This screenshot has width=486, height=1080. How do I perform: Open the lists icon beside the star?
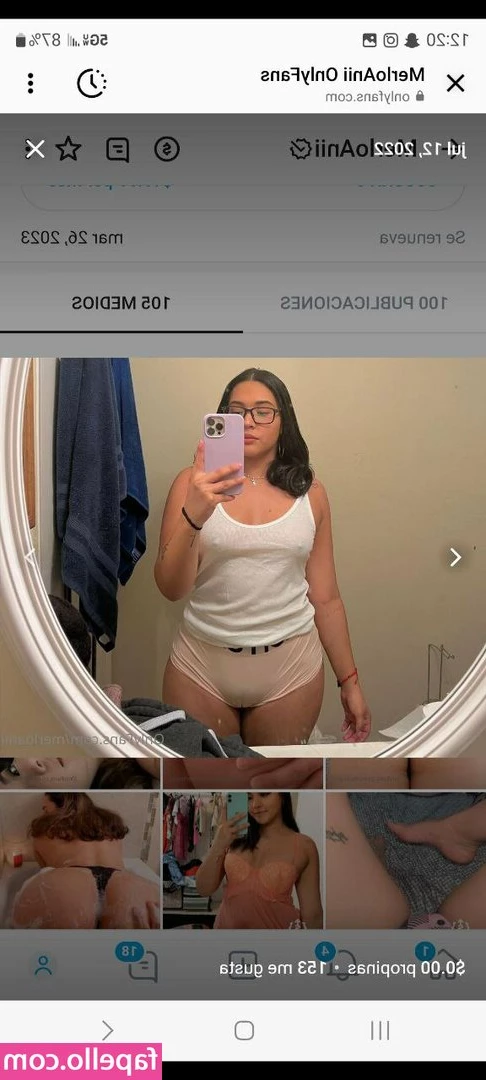(118, 149)
